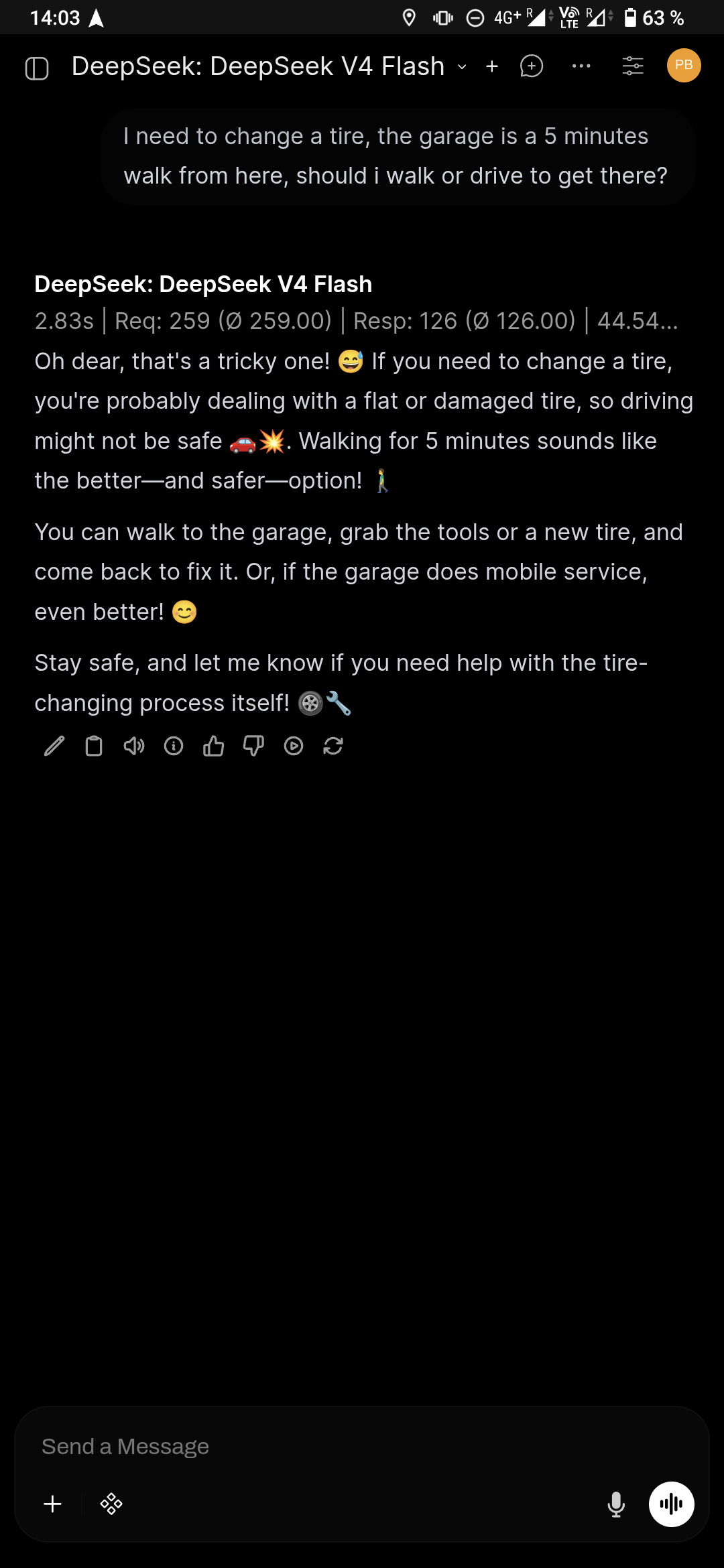Viewport: 724px width, 1568px height.
Task: Open the DeepSeek V4 Flash model selector
Action: click(x=268, y=66)
